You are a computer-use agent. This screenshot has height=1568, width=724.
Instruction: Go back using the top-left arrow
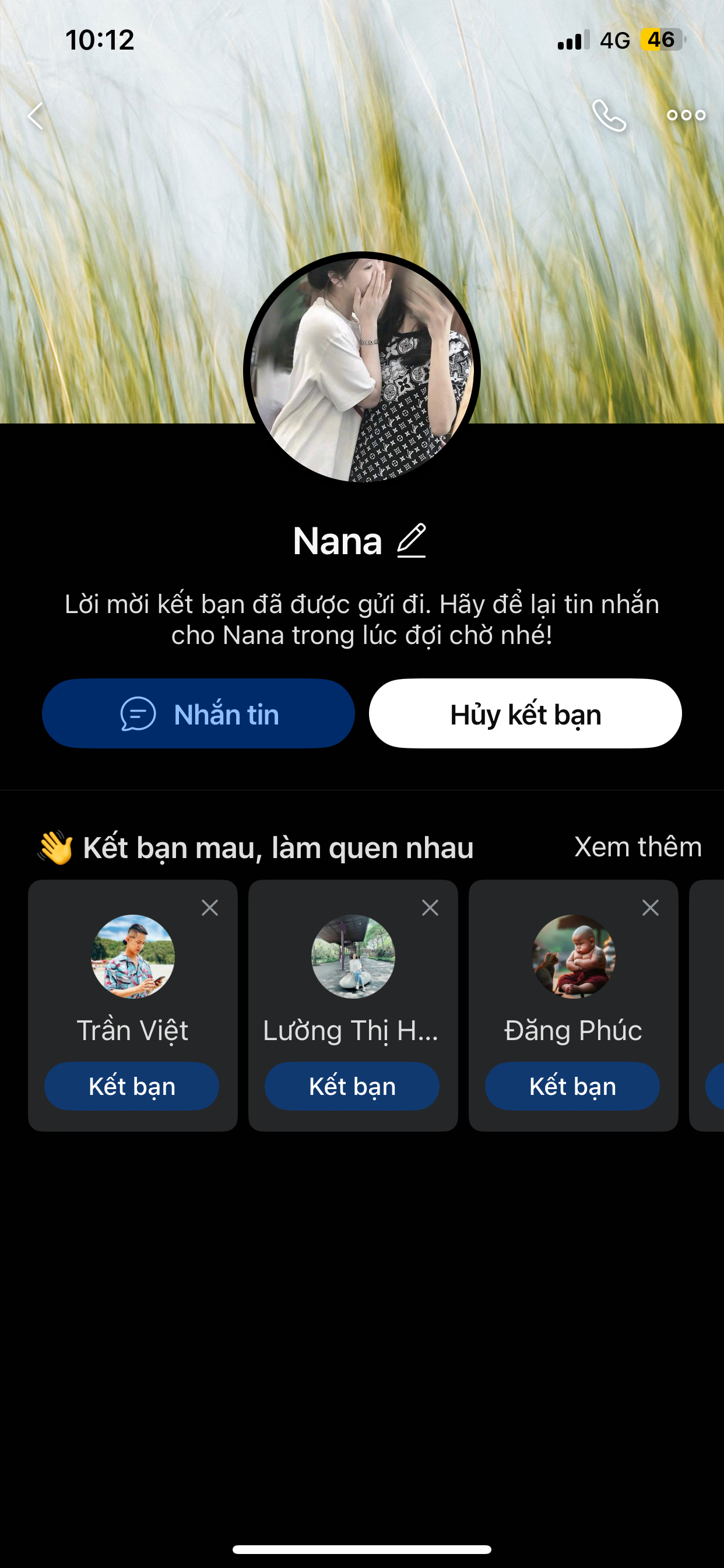coord(36,116)
